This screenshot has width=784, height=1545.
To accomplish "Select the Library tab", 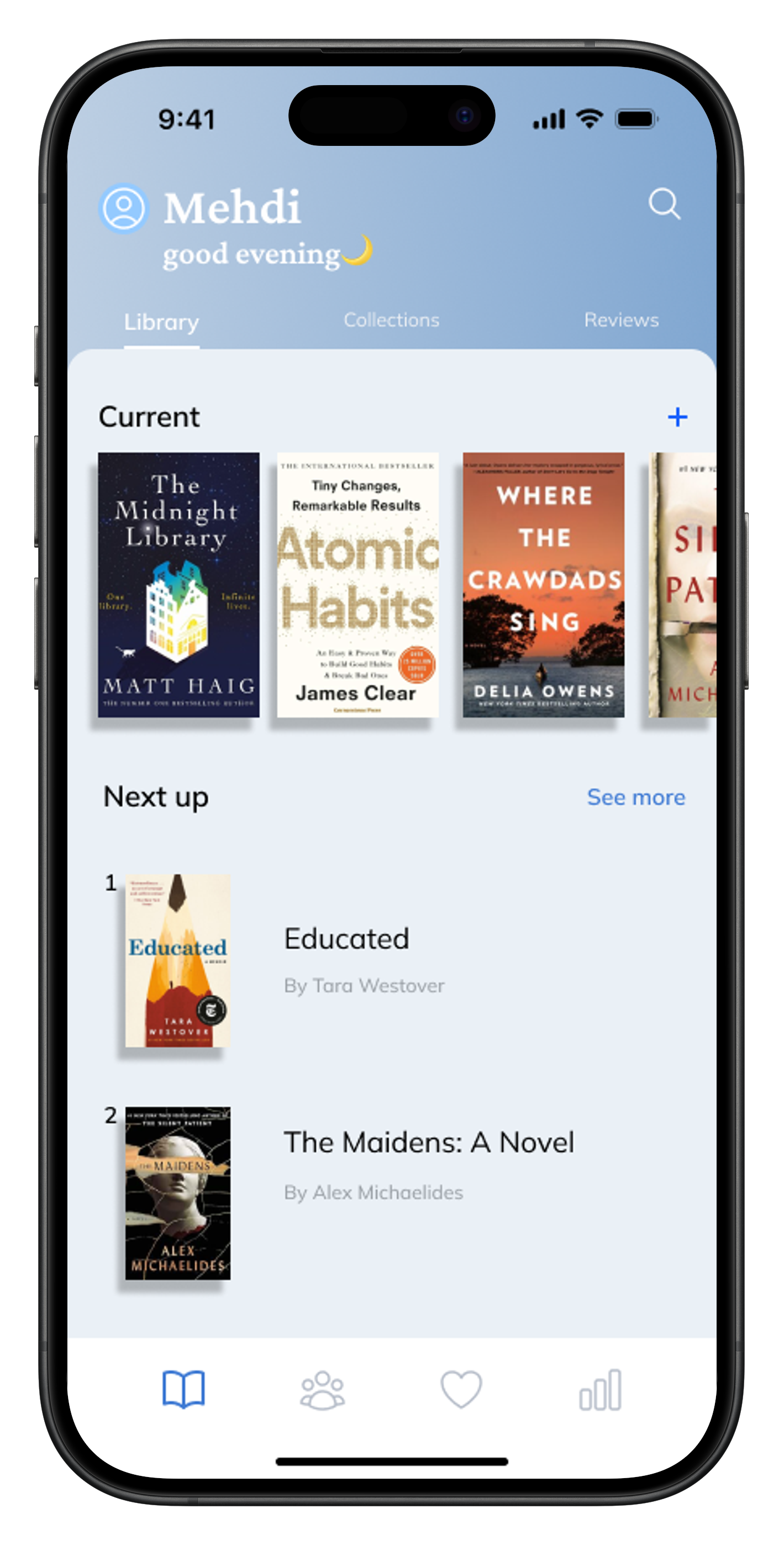I will [x=161, y=323].
